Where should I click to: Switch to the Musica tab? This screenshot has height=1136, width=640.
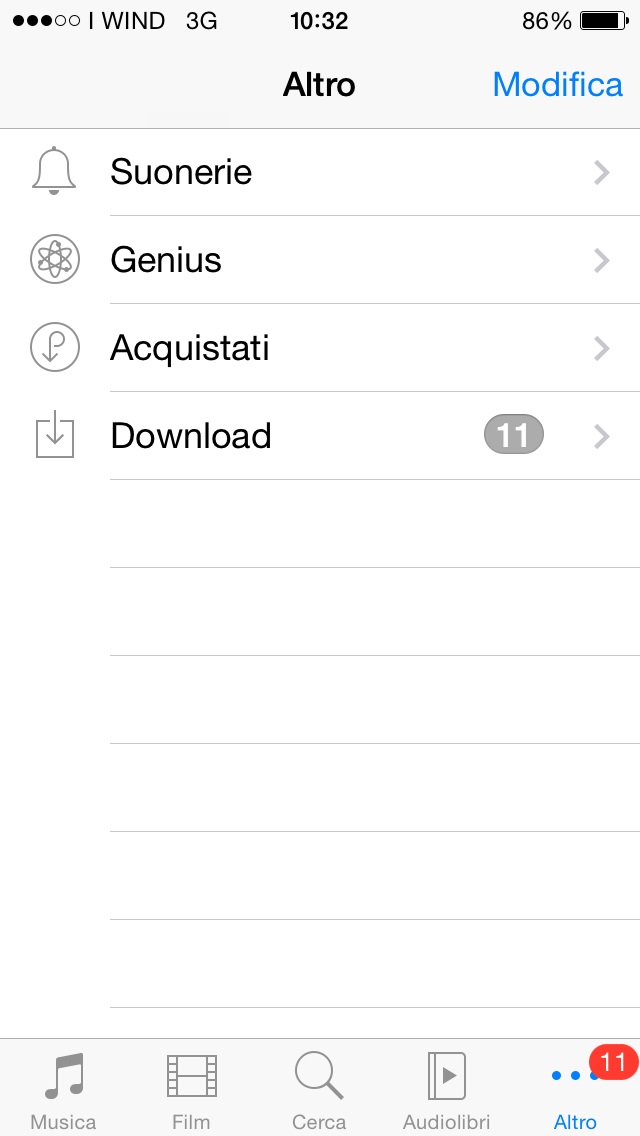64,1090
